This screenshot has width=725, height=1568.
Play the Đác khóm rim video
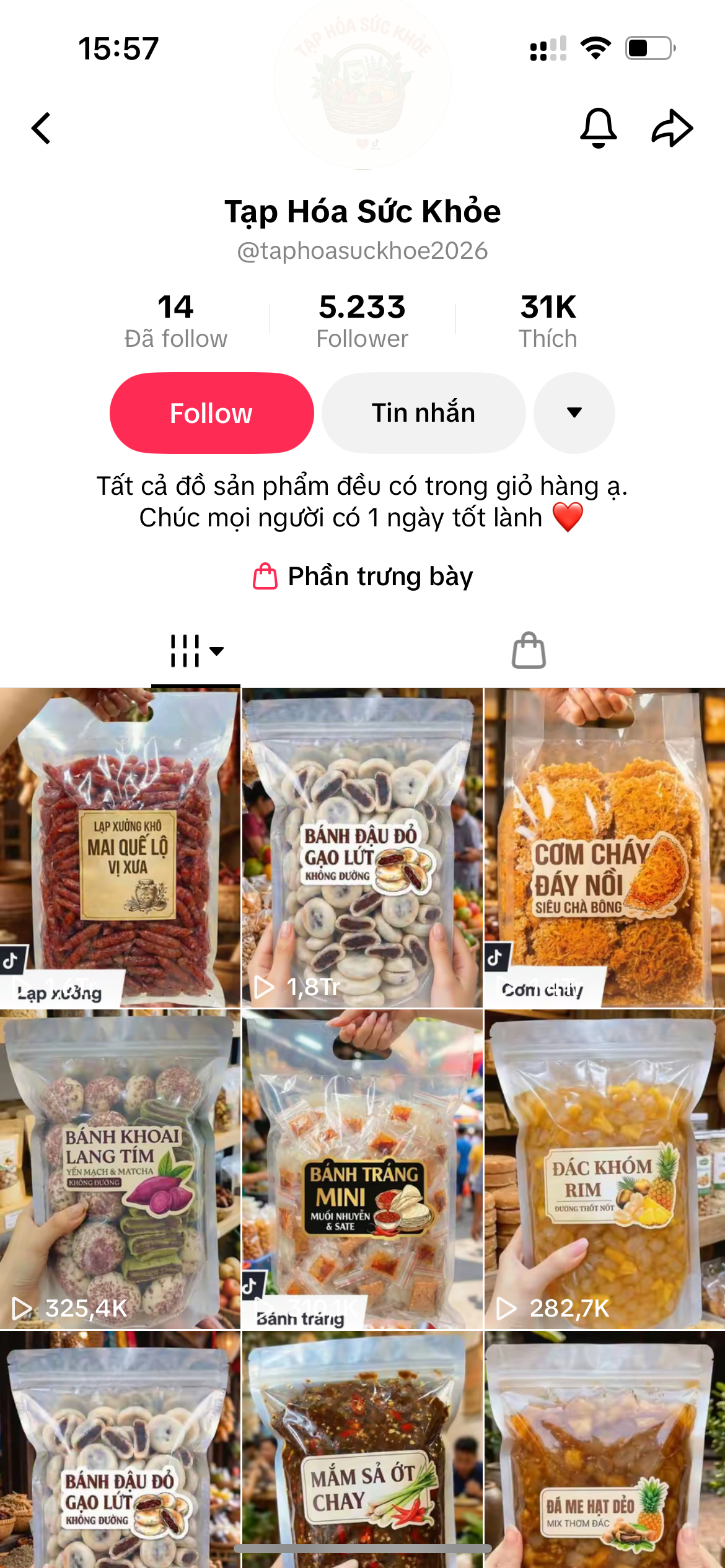[x=605, y=1169]
